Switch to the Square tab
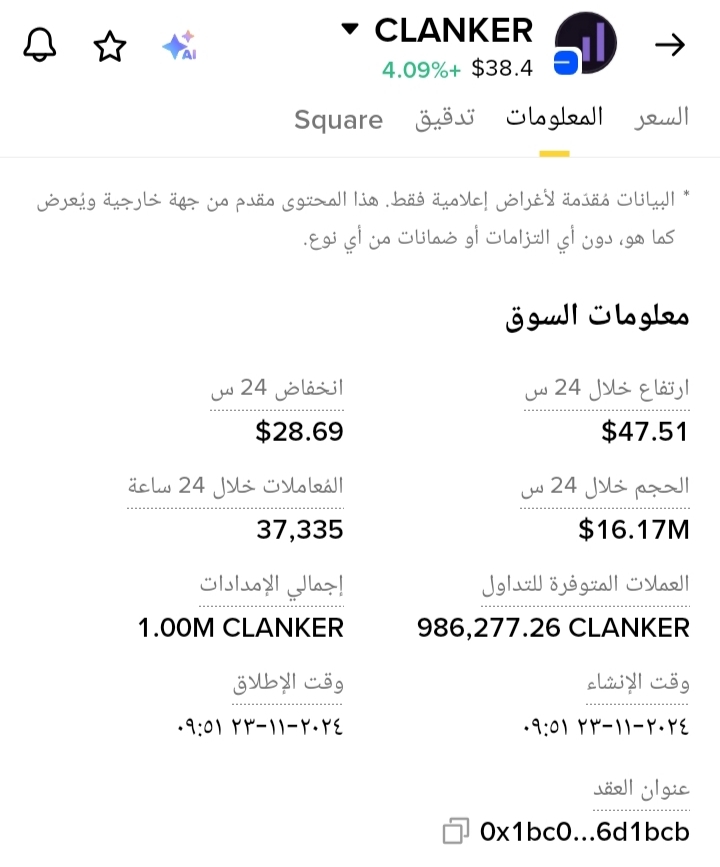720x867 pixels. coord(338,120)
